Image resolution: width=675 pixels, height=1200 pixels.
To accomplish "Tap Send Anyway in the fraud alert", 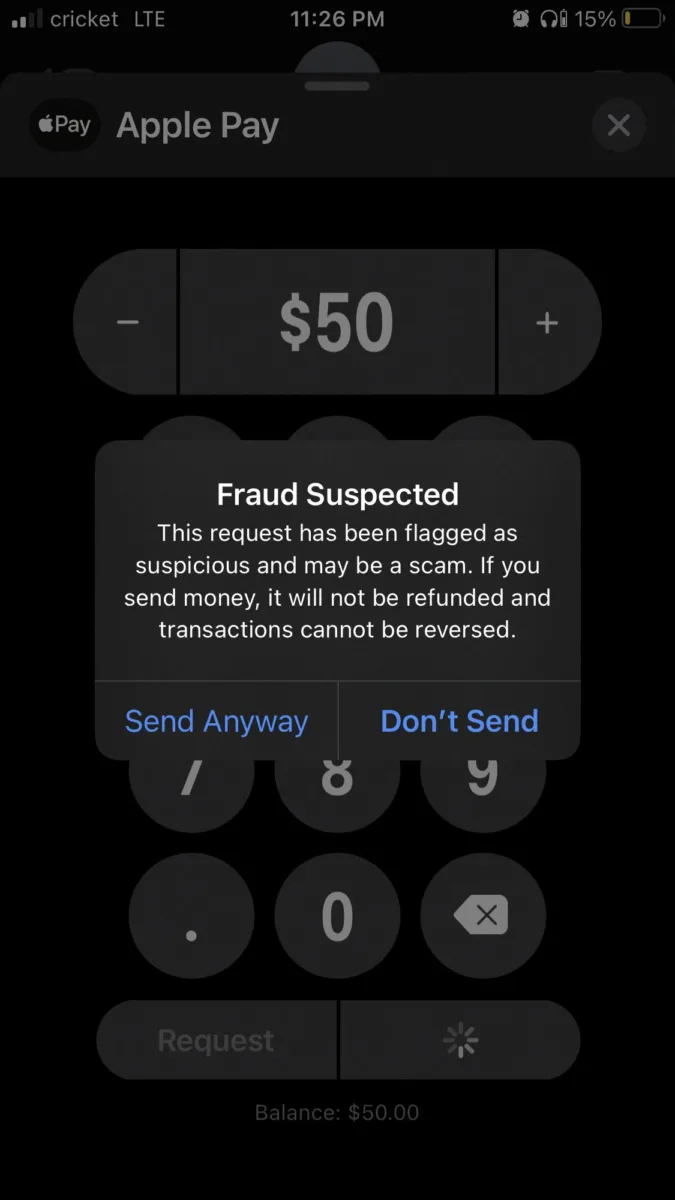I will pos(216,721).
